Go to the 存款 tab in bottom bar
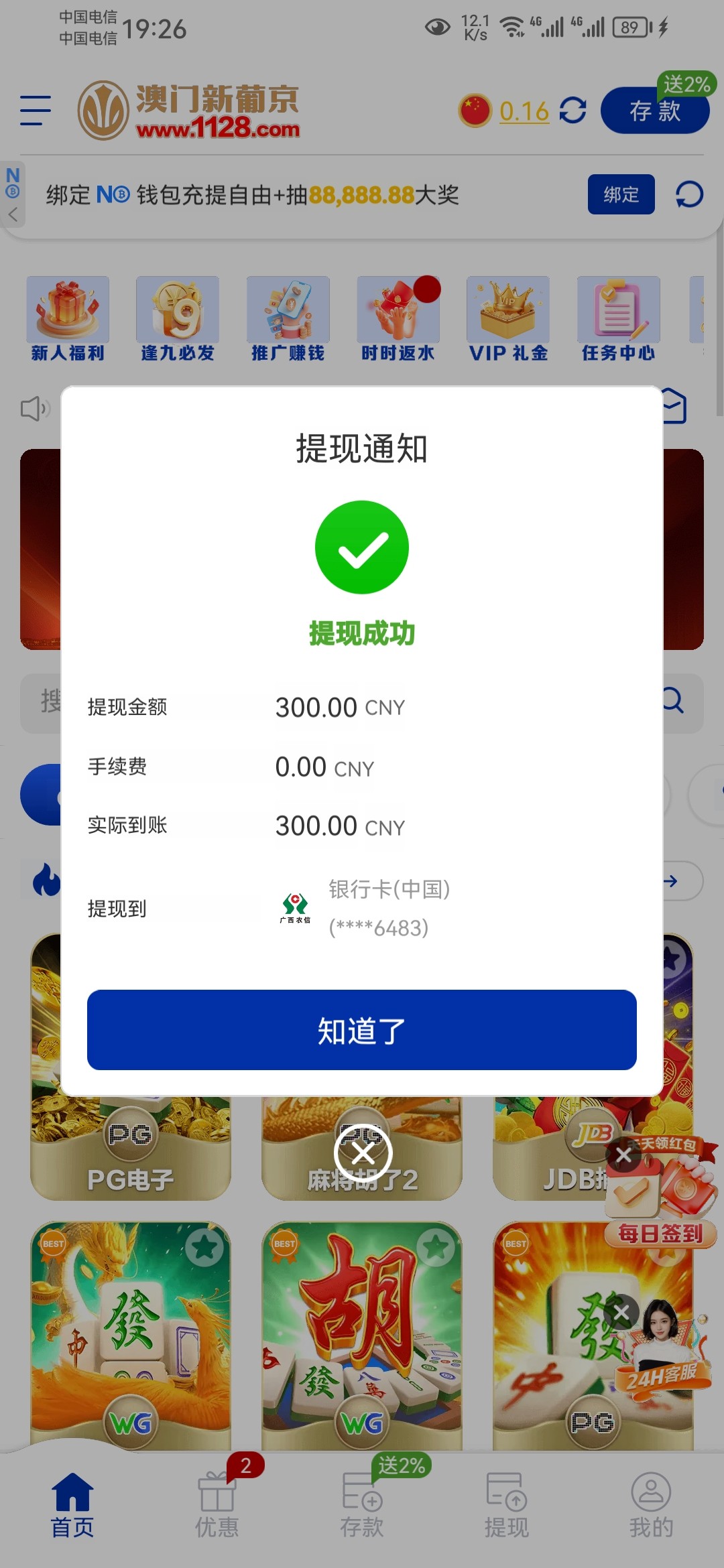This screenshot has height=1568, width=724. (x=362, y=1506)
